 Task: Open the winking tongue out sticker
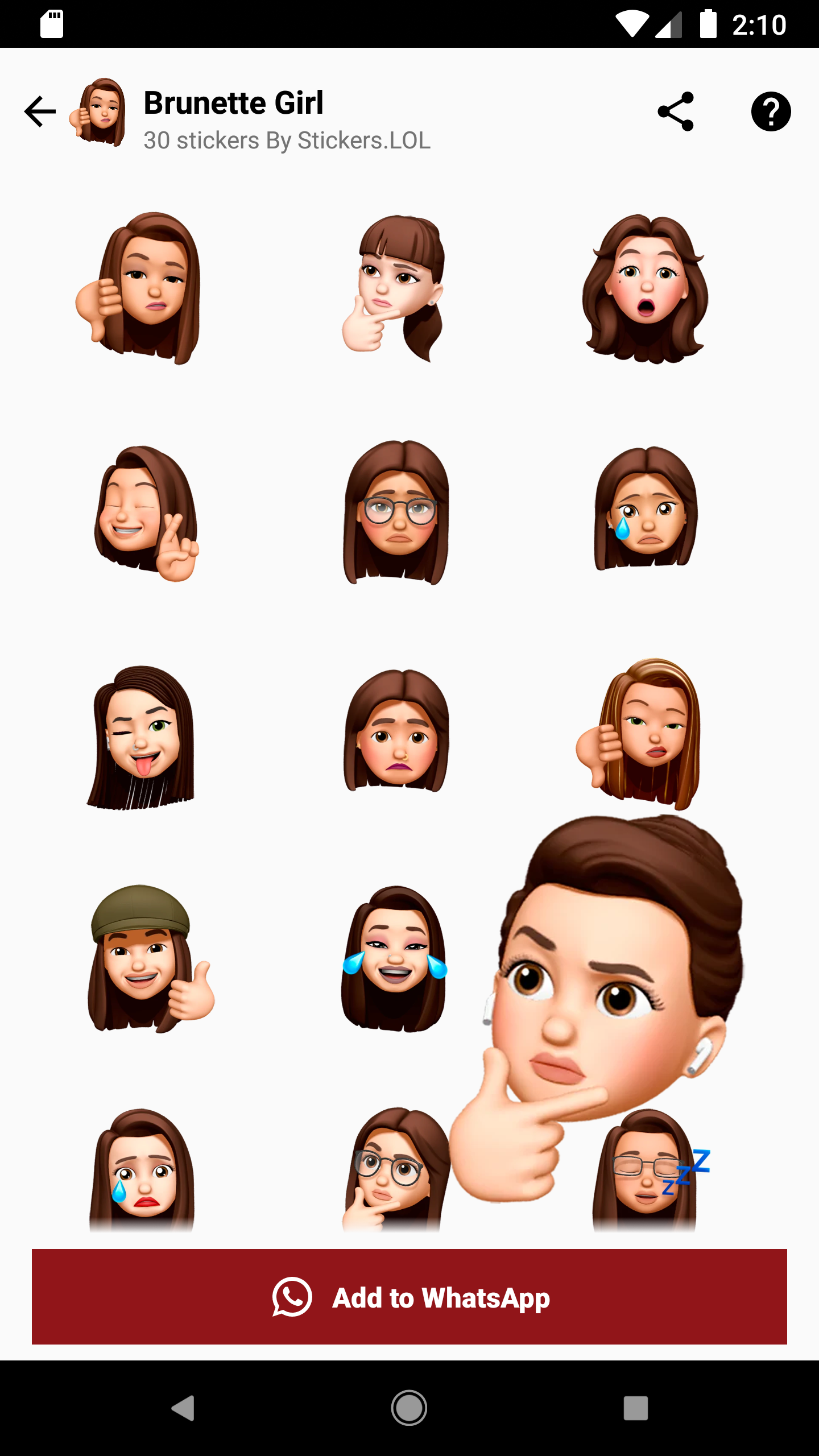pos(141,737)
